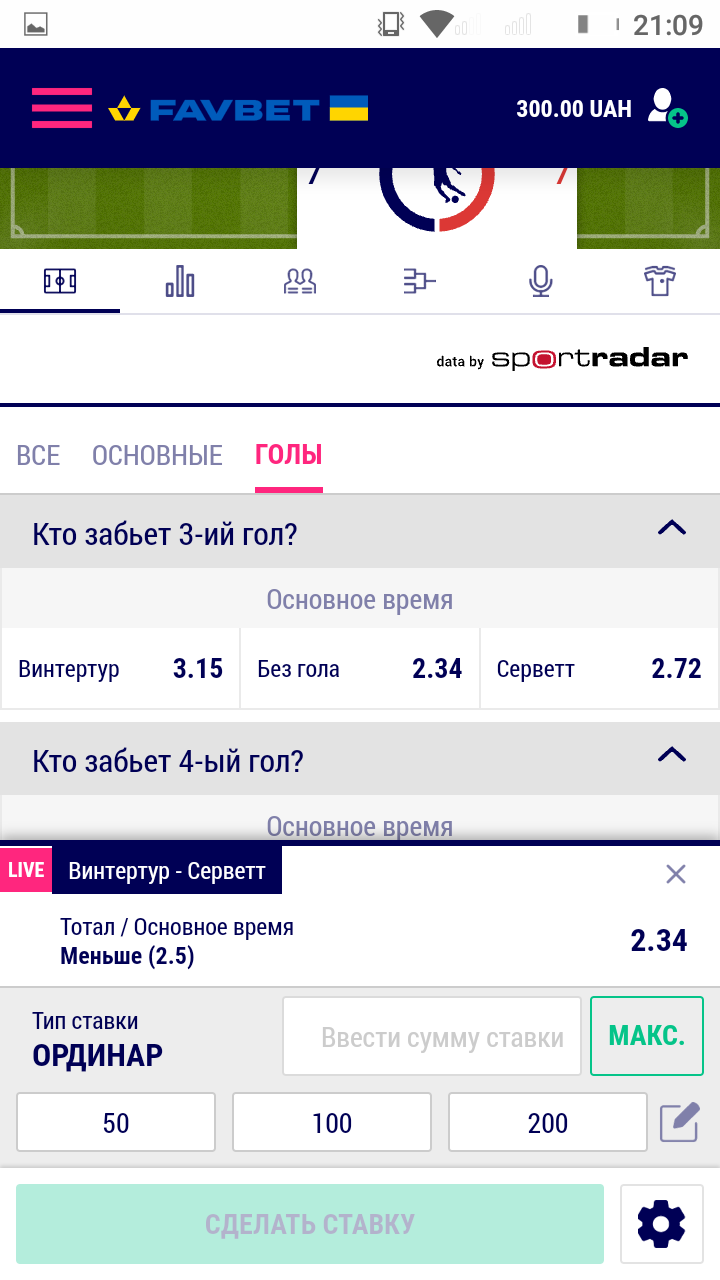Switch to the ВСЕ markets tab
Image resolution: width=720 pixels, height=1280 pixels.
[38, 456]
